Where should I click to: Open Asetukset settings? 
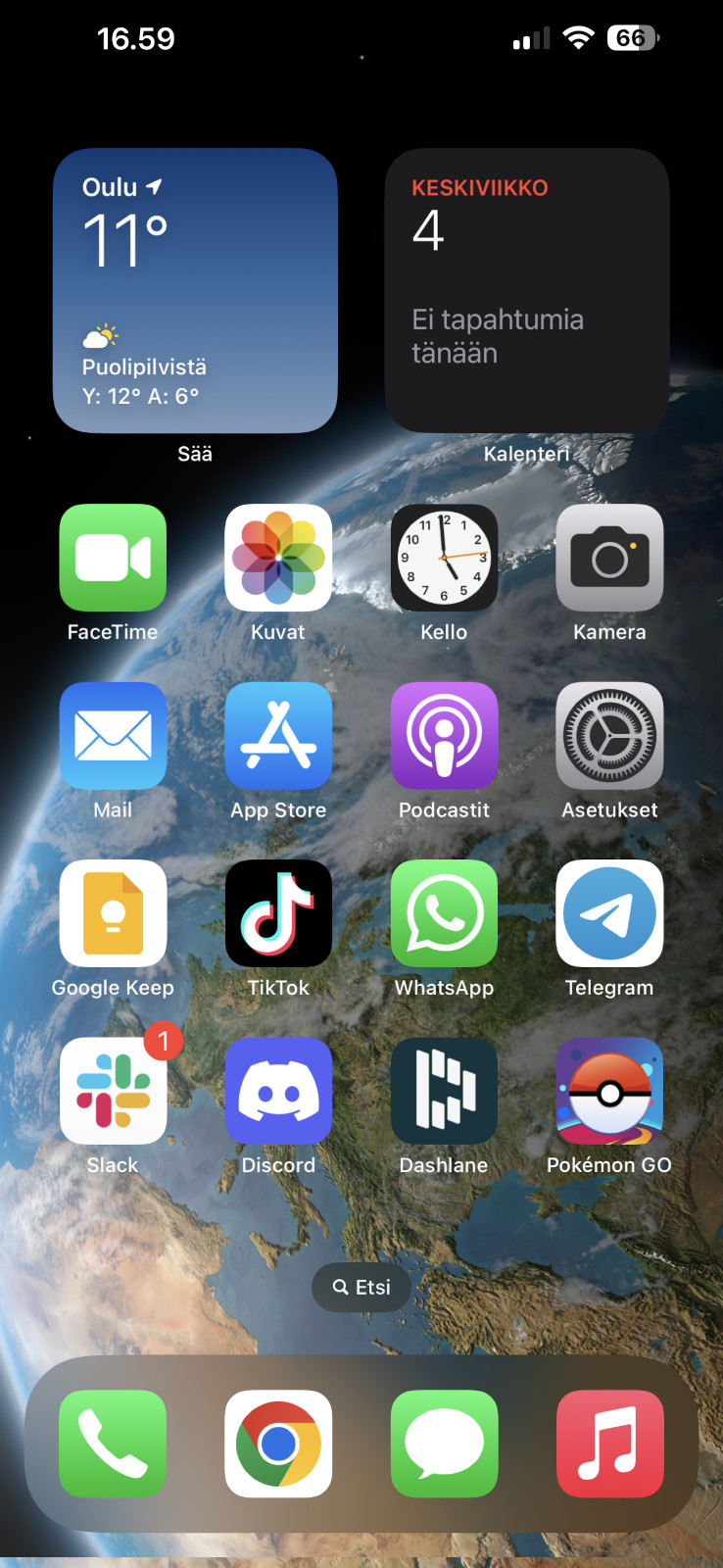point(609,736)
